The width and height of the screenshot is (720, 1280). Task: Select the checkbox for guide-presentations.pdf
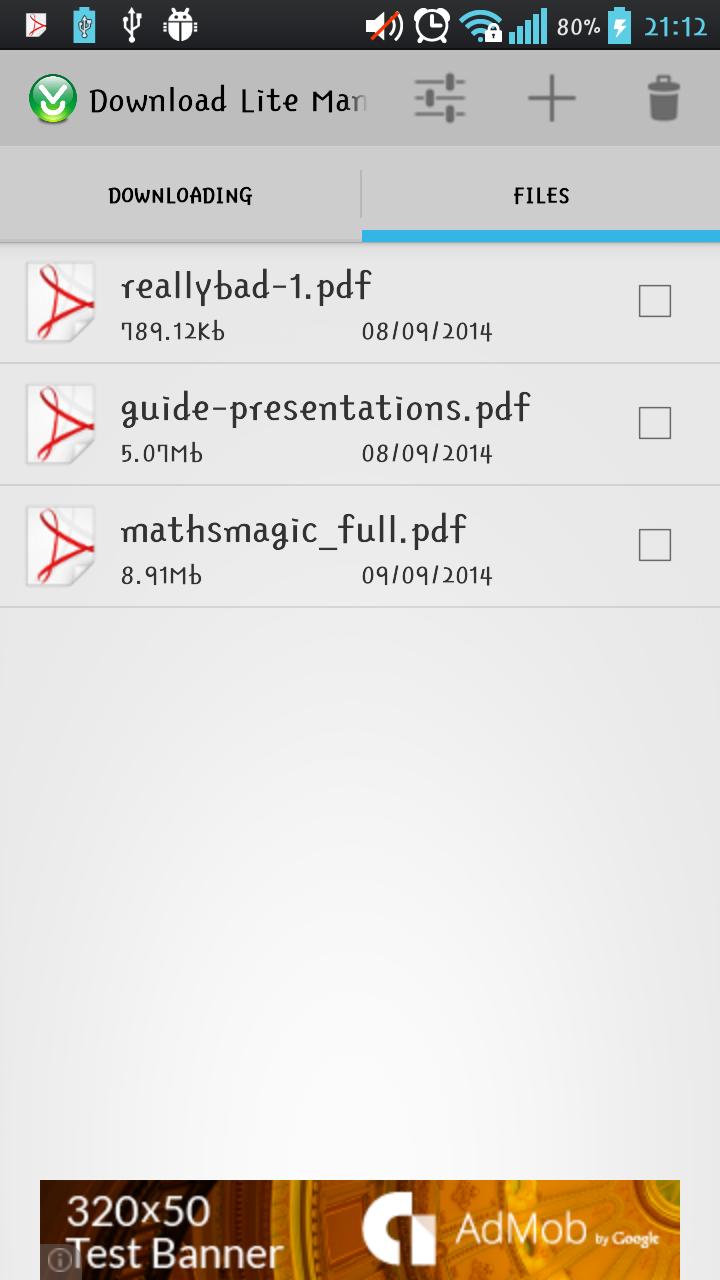point(655,423)
